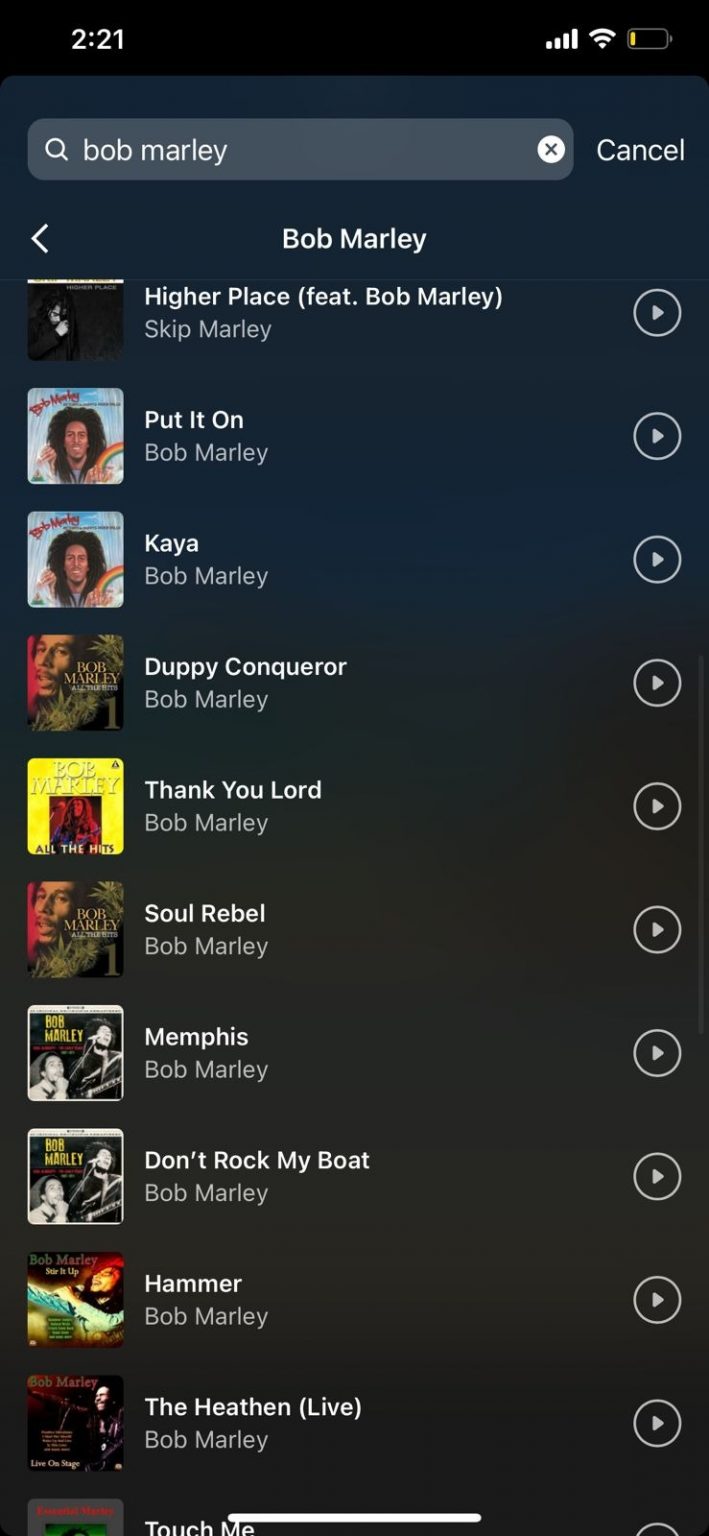
Task: Play preview of Duppy Conqueror
Action: tap(657, 683)
